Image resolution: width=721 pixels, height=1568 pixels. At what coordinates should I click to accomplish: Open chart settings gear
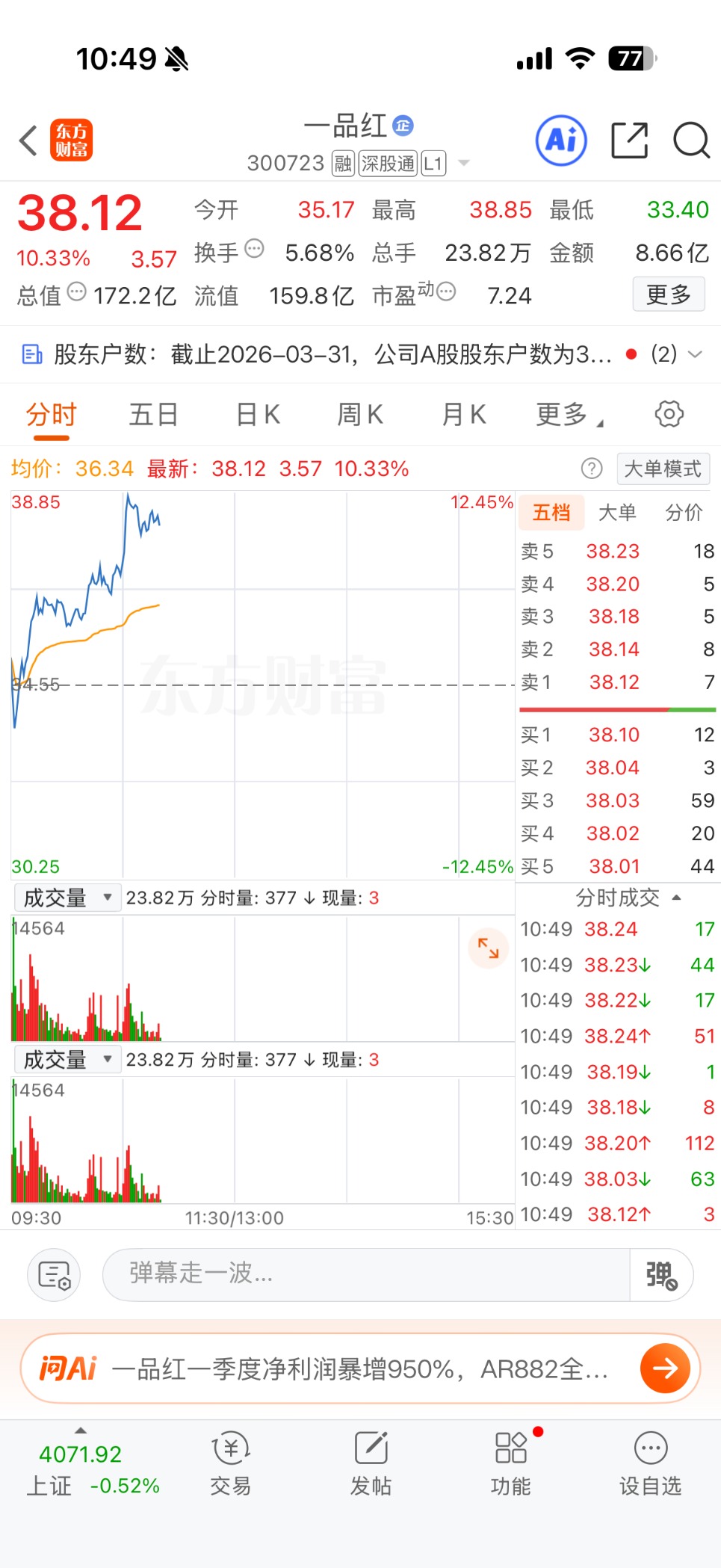(669, 414)
